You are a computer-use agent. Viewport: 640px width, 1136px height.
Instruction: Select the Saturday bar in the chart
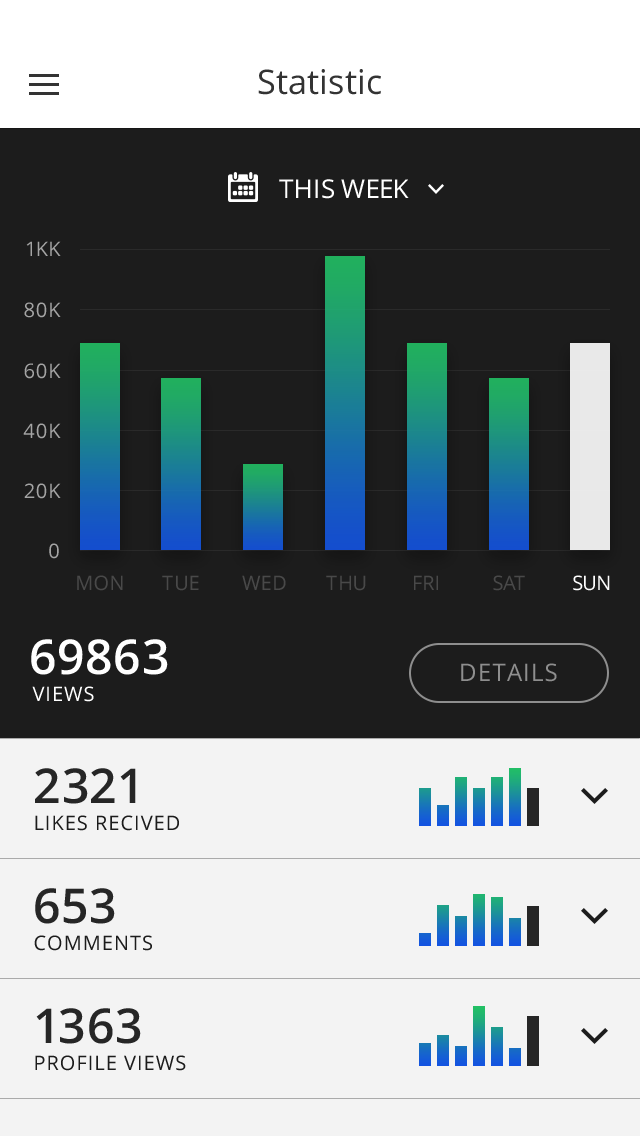(509, 464)
